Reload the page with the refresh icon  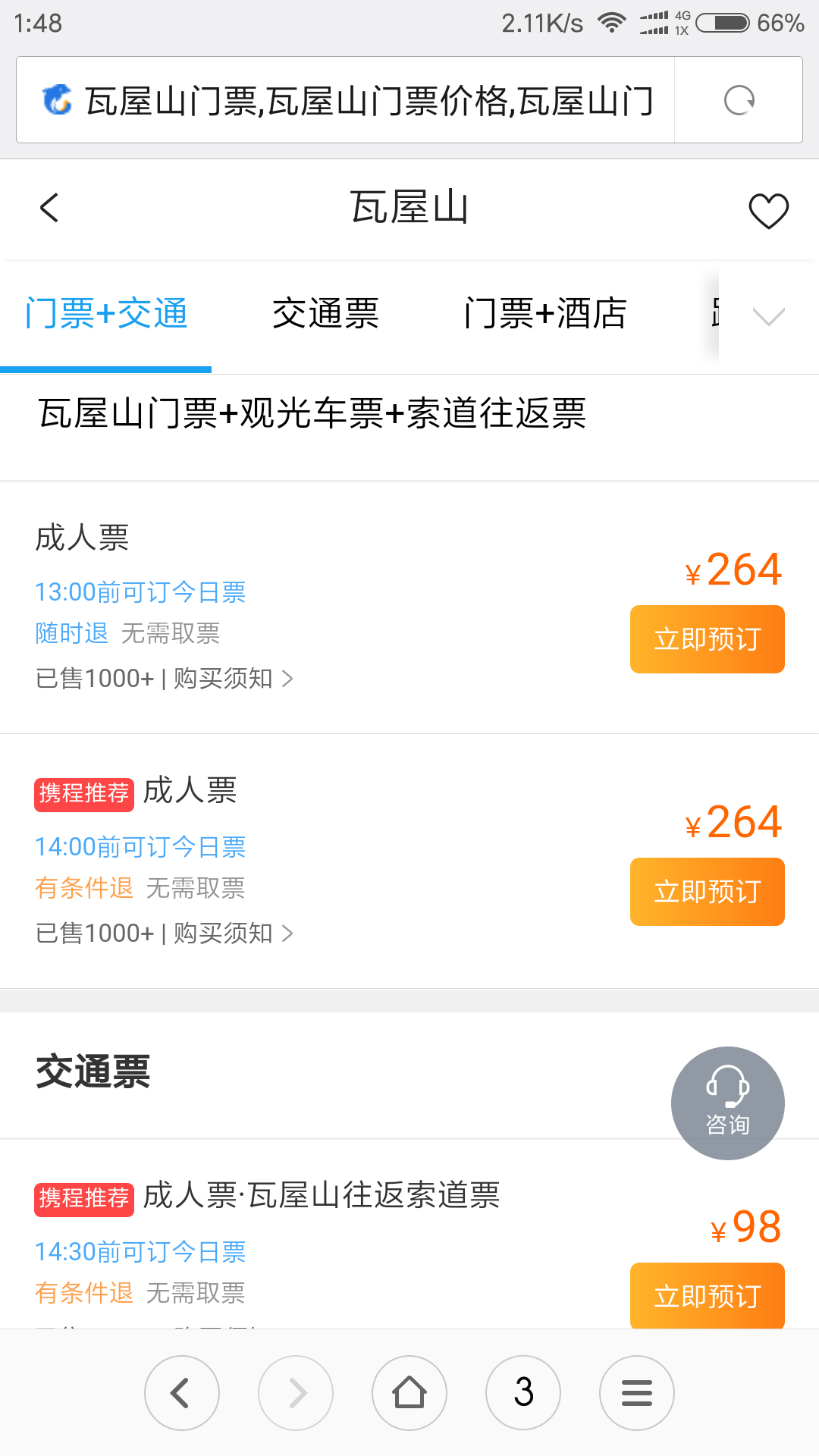739,100
